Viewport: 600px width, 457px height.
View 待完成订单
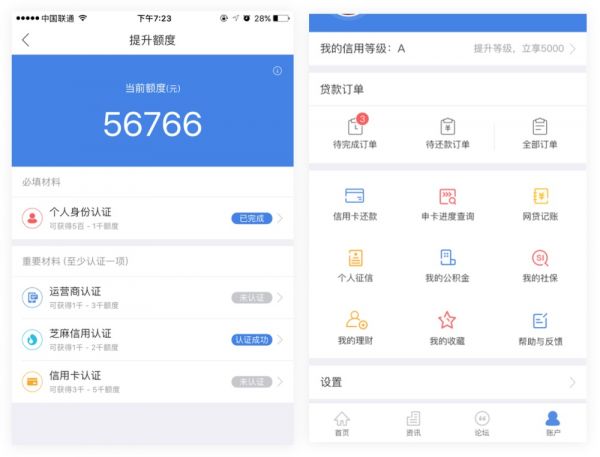354,134
